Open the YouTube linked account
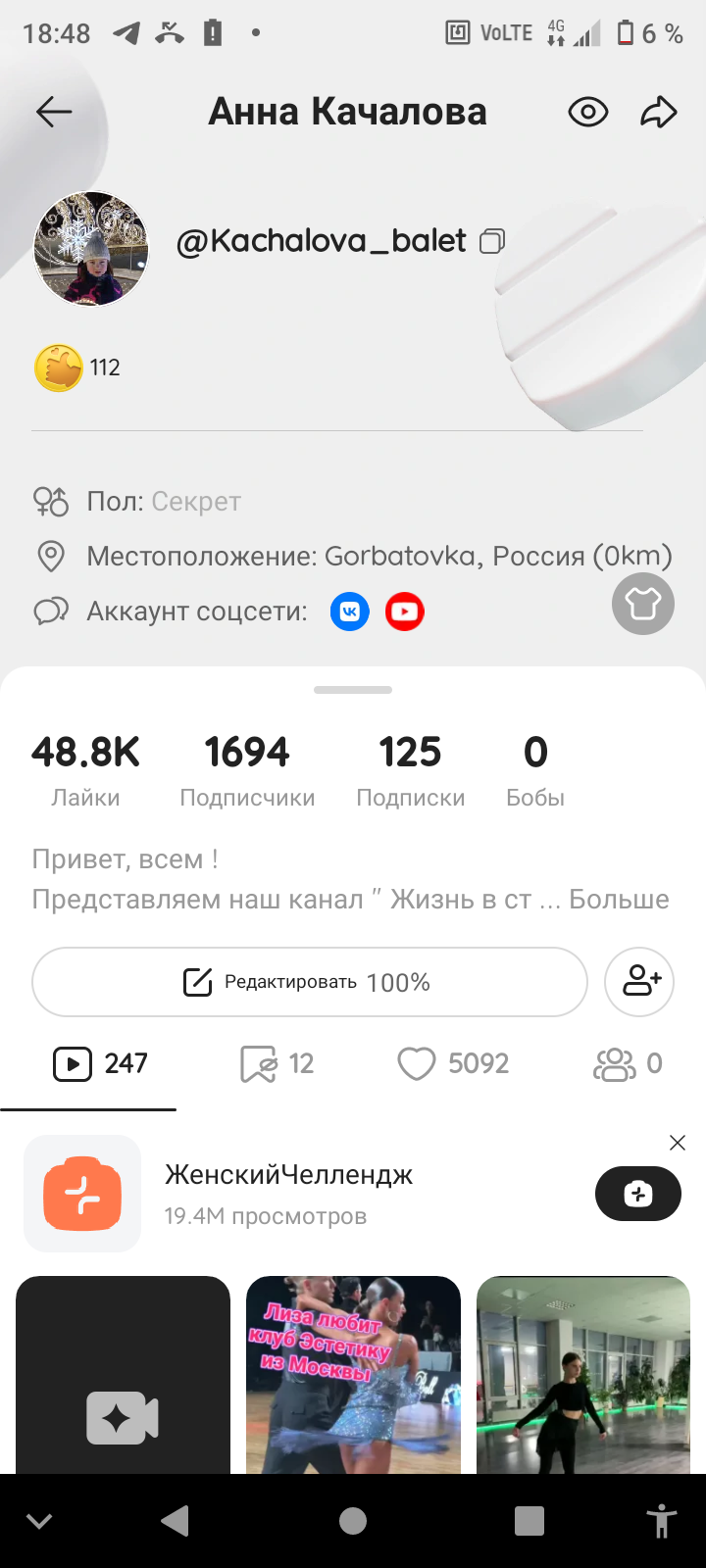706x1568 pixels. (x=404, y=612)
